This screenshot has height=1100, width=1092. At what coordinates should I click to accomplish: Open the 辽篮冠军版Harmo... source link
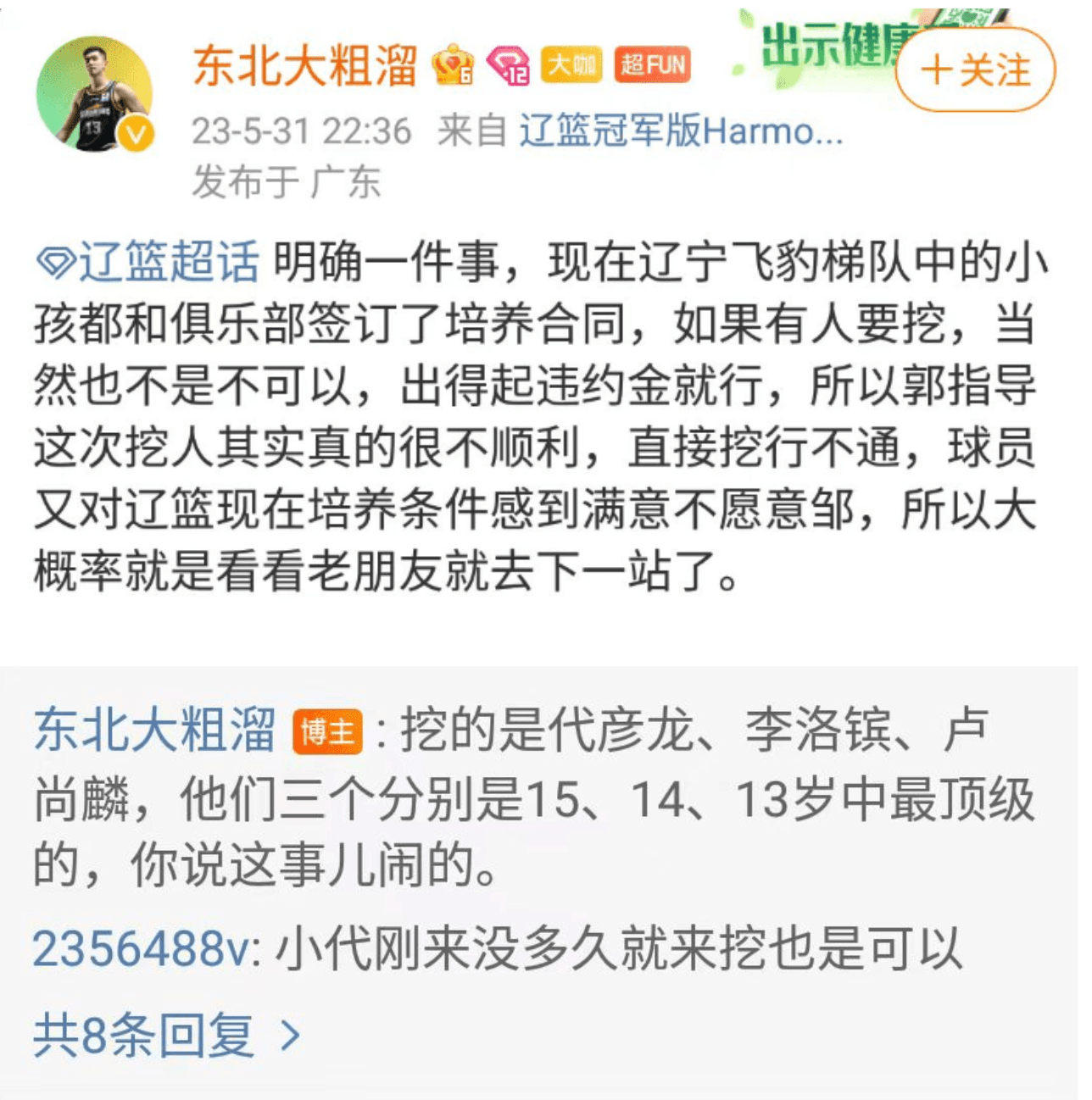tap(681, 132)
